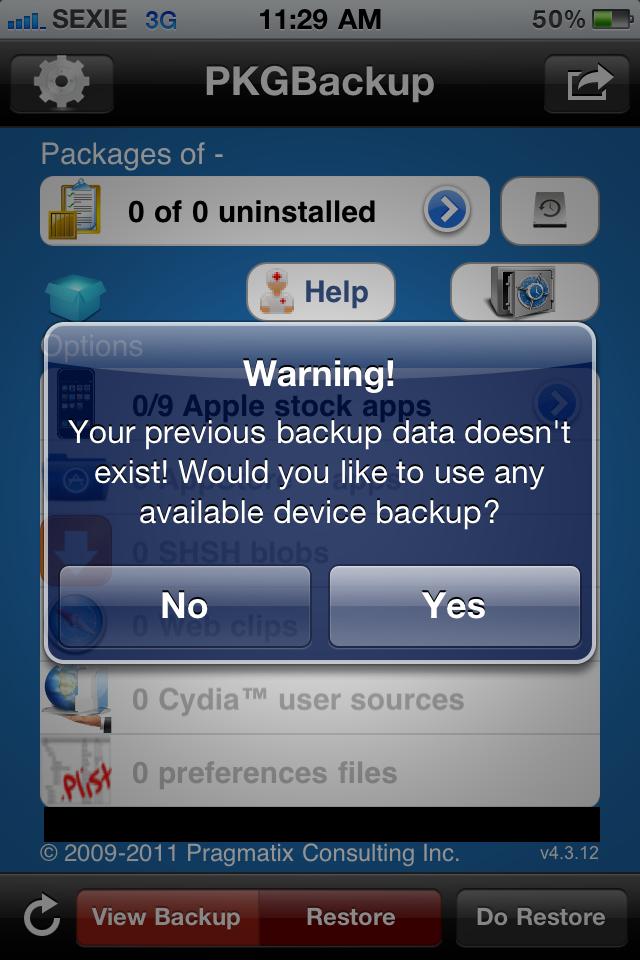Tap the share arrow icon

588,83
